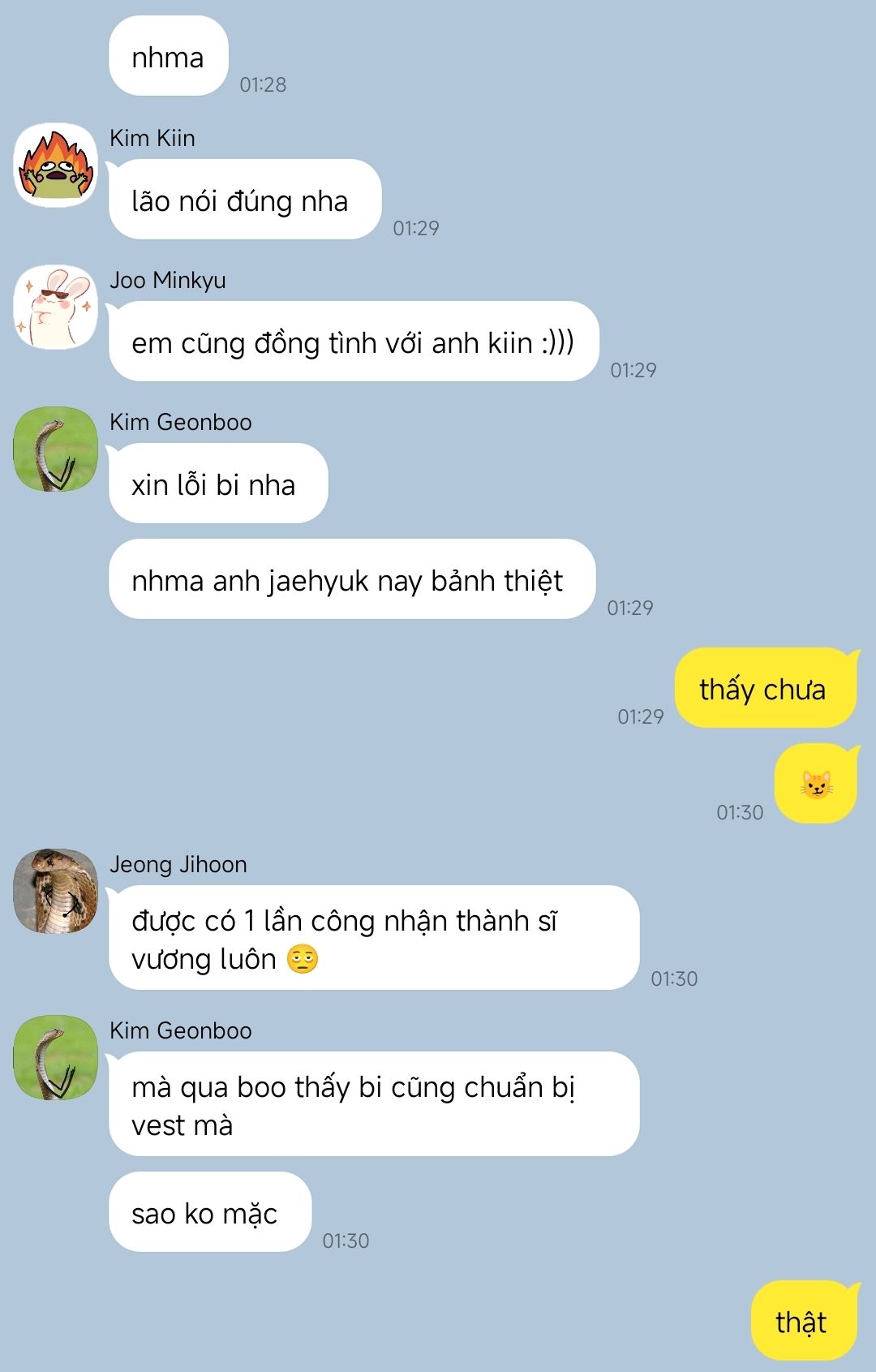
Task: Open Kim Kiin's profile picture
Action: (55, 166)
